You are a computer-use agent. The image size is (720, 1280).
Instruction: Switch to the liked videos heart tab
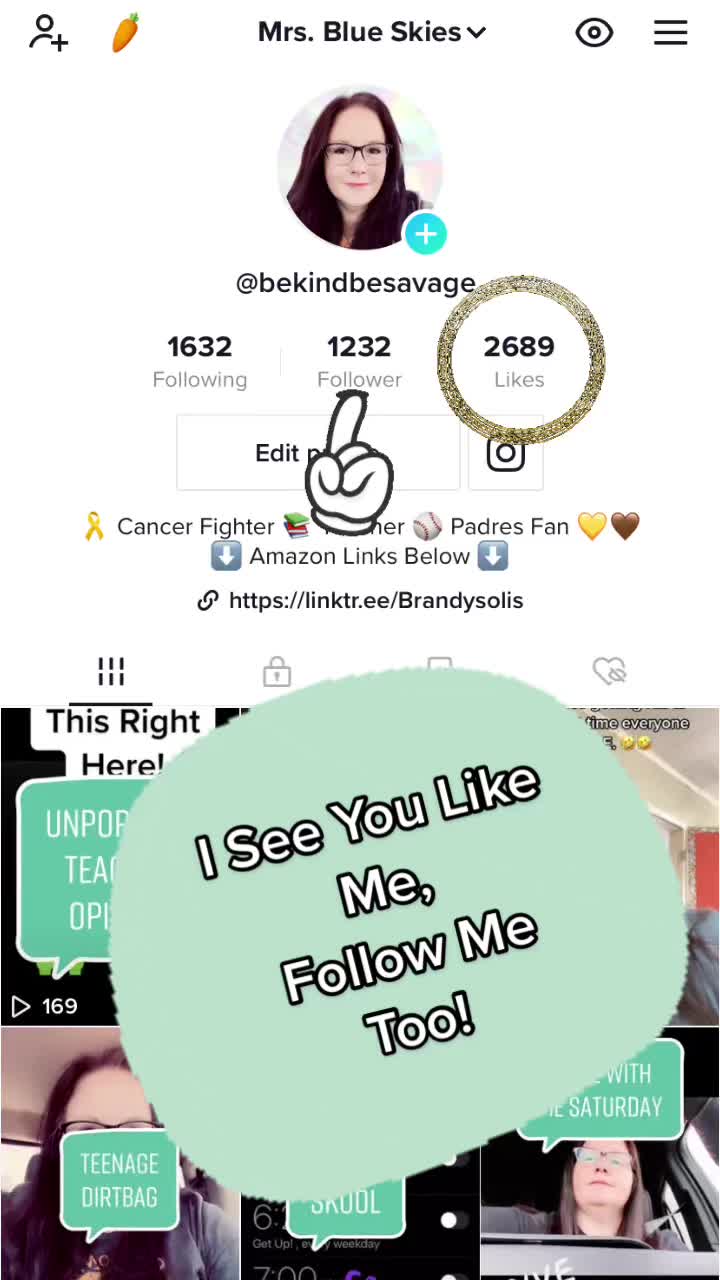(x=609, y=671)
